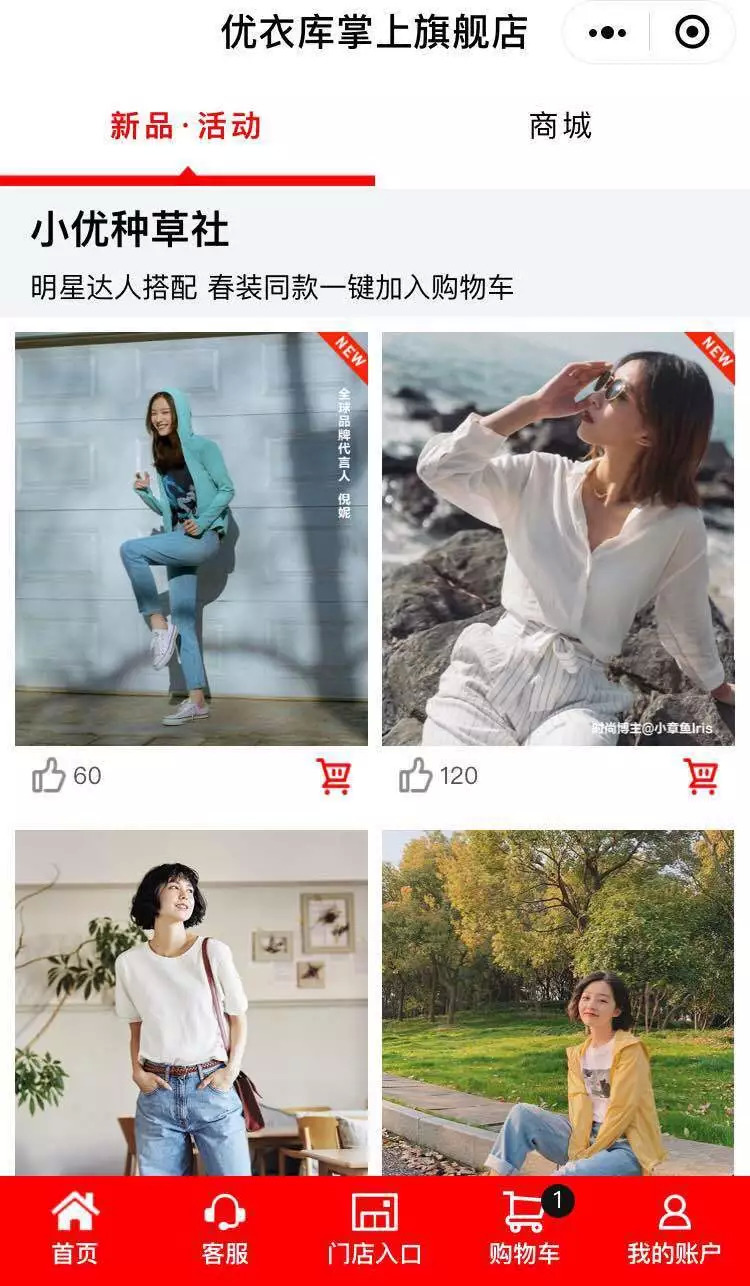Image resolution: width=750 pixels, height=1286 pixels.
Task: Open 我的账户 account page
Action: [x=674, y=1230]
